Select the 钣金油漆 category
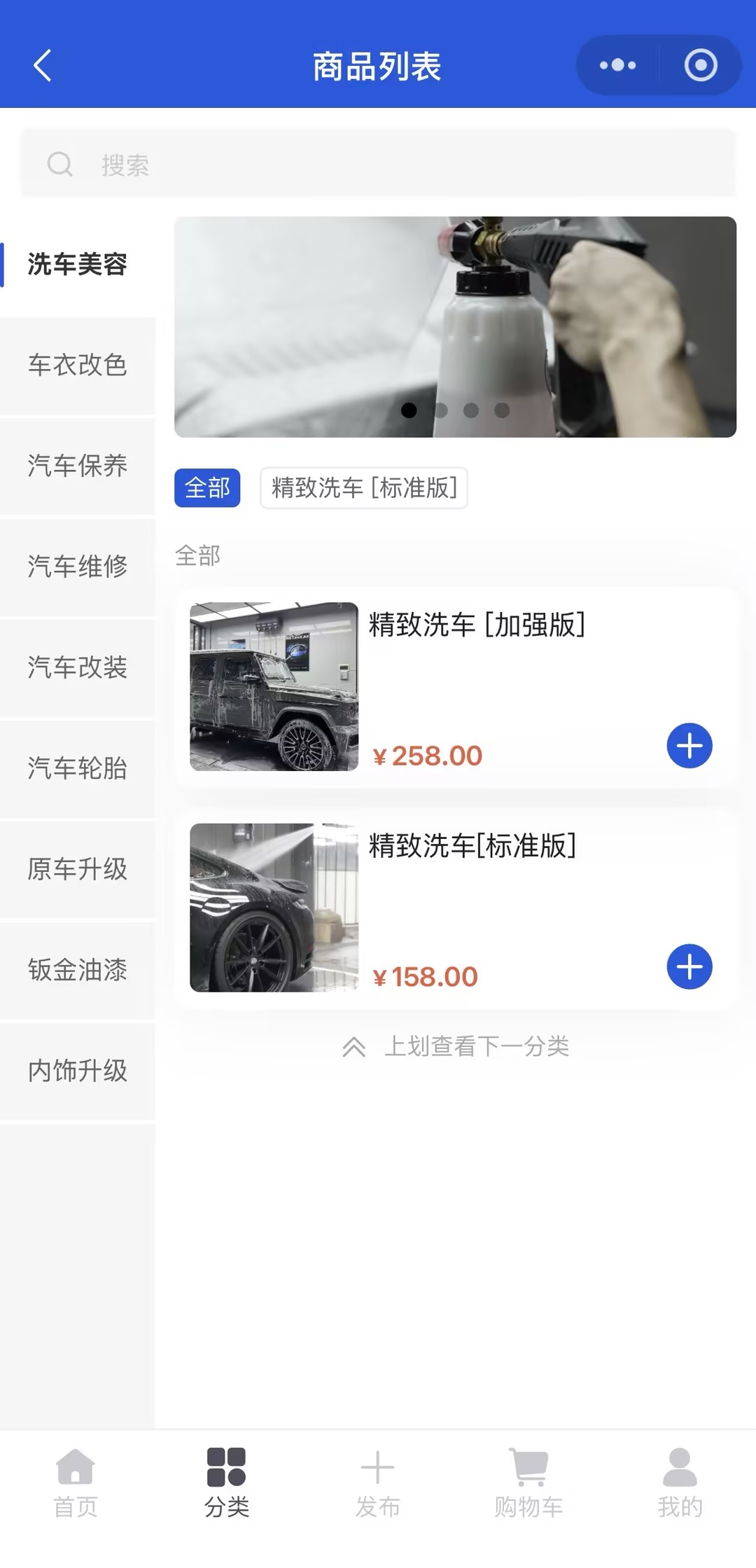756x1568 pixels. click(x=77, y=971)
